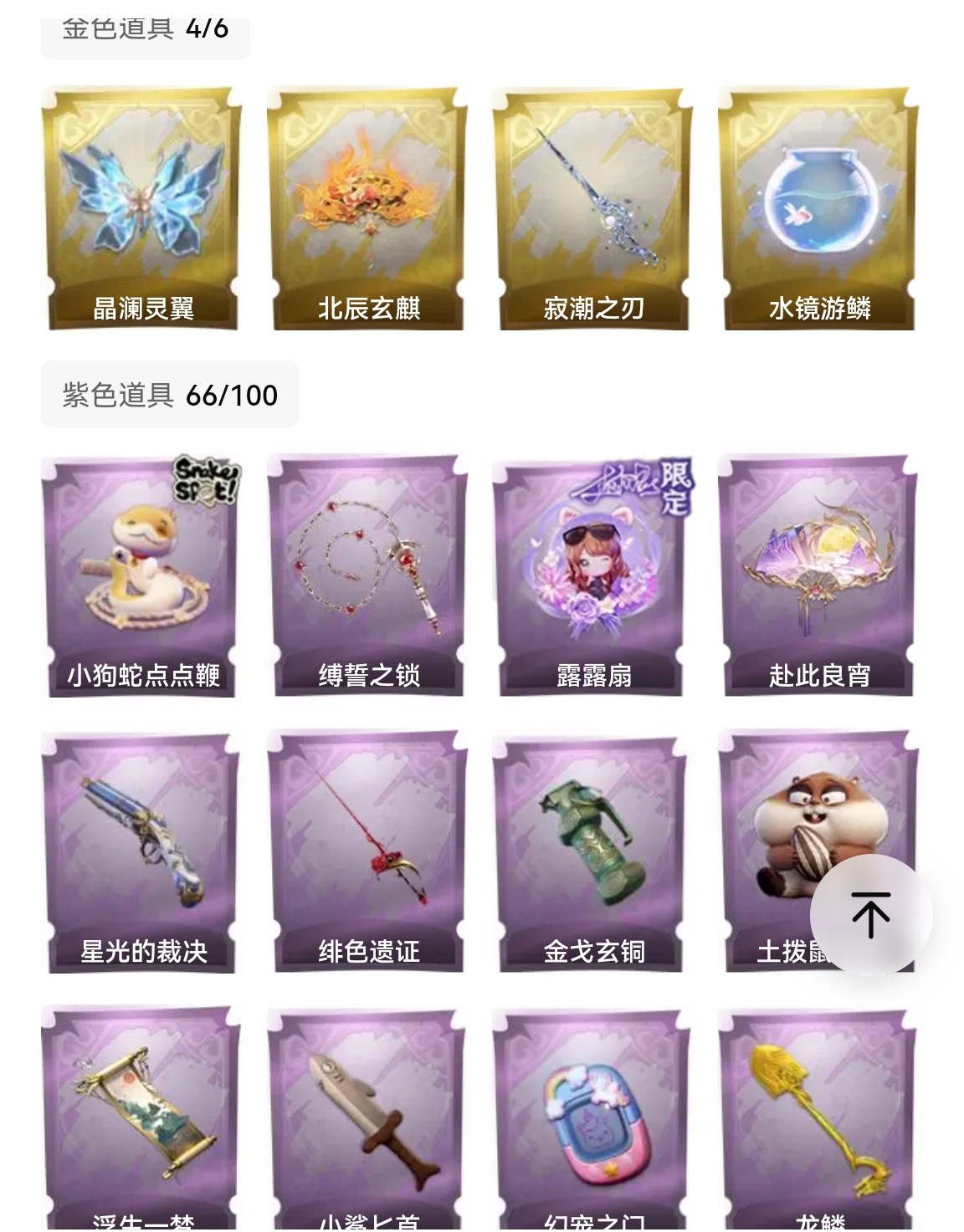Open the 水镜游鳞 fishbowl item
Viewport: 964px width, 1232px height.
[819, 208]
